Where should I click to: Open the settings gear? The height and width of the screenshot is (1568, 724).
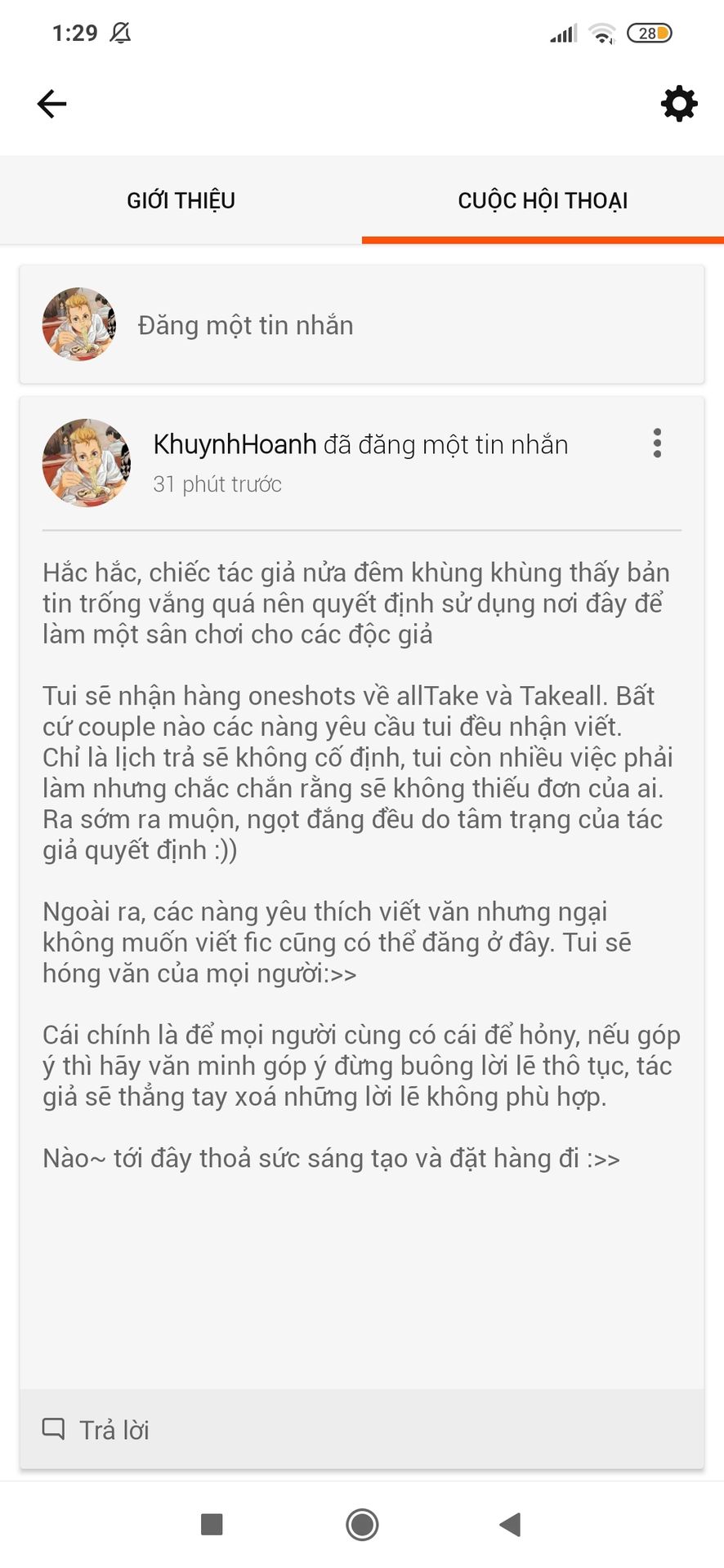pyautogui.click(x=679, y=104)
